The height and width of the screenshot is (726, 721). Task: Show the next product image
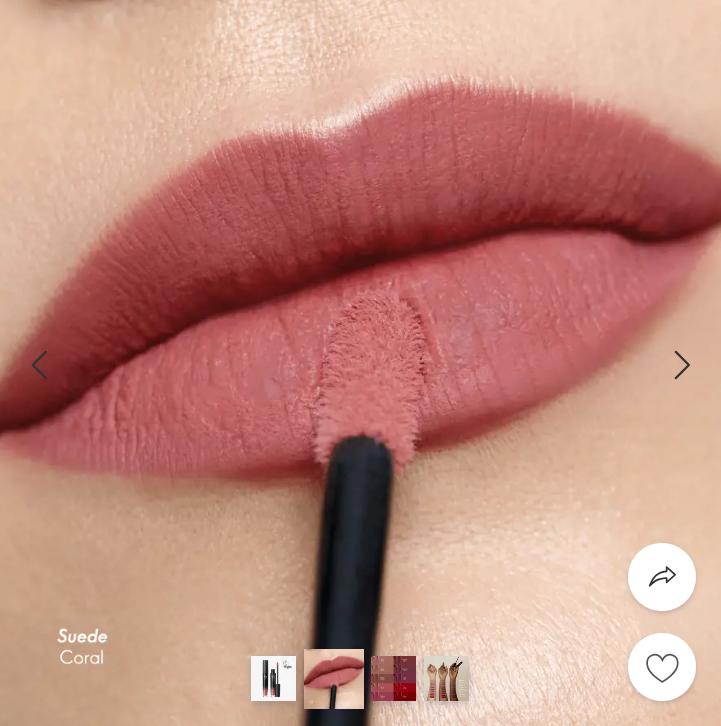[x=681, y=365]
